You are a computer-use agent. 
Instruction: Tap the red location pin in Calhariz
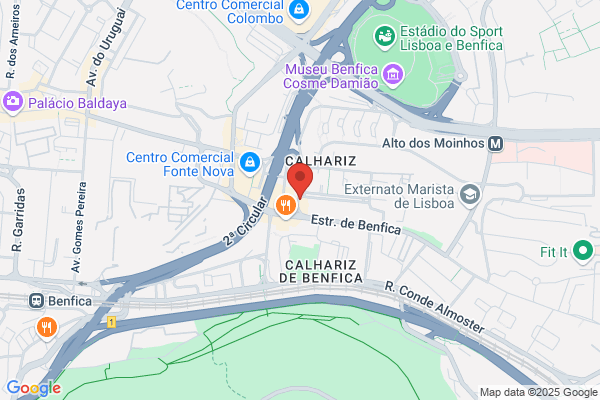(x=300, y=180)
